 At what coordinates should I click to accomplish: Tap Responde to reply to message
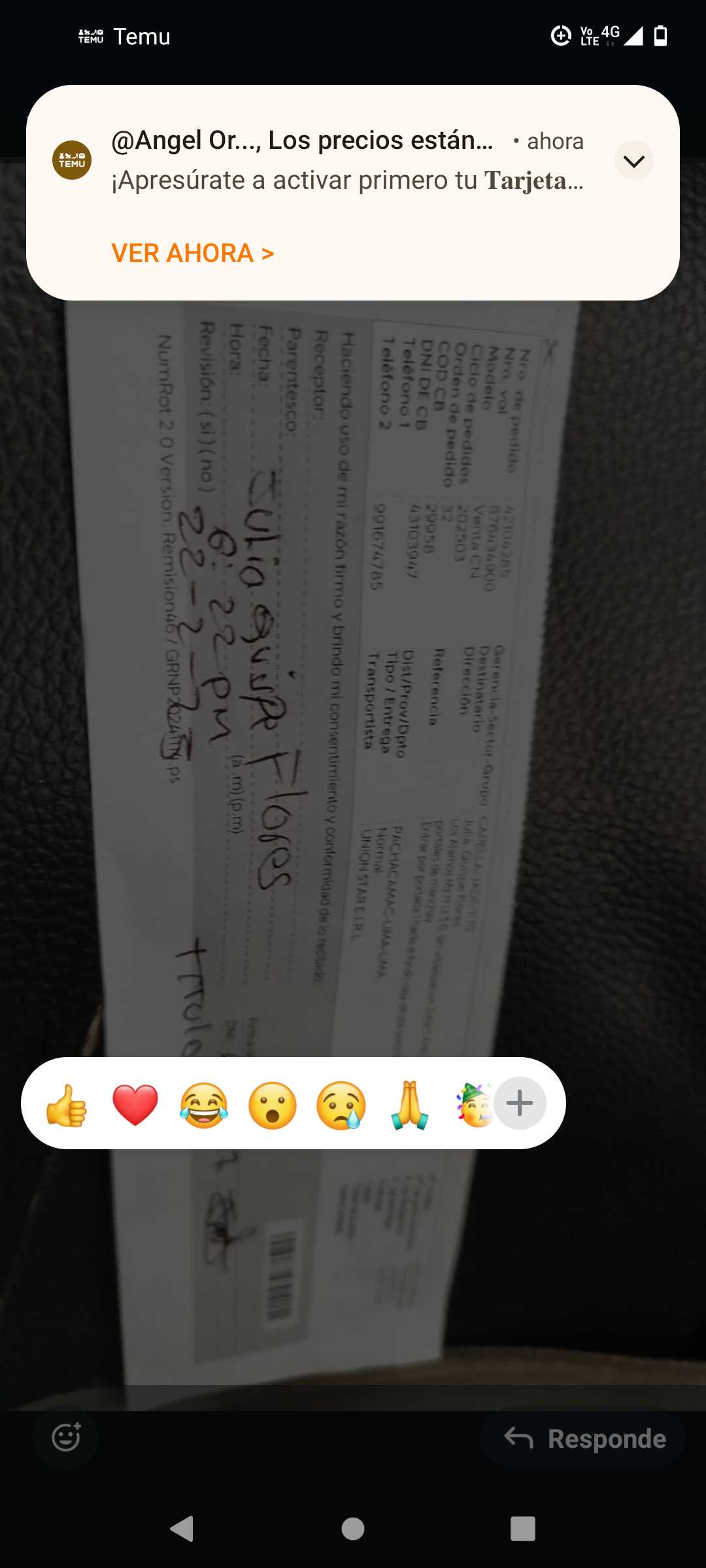585,1439
